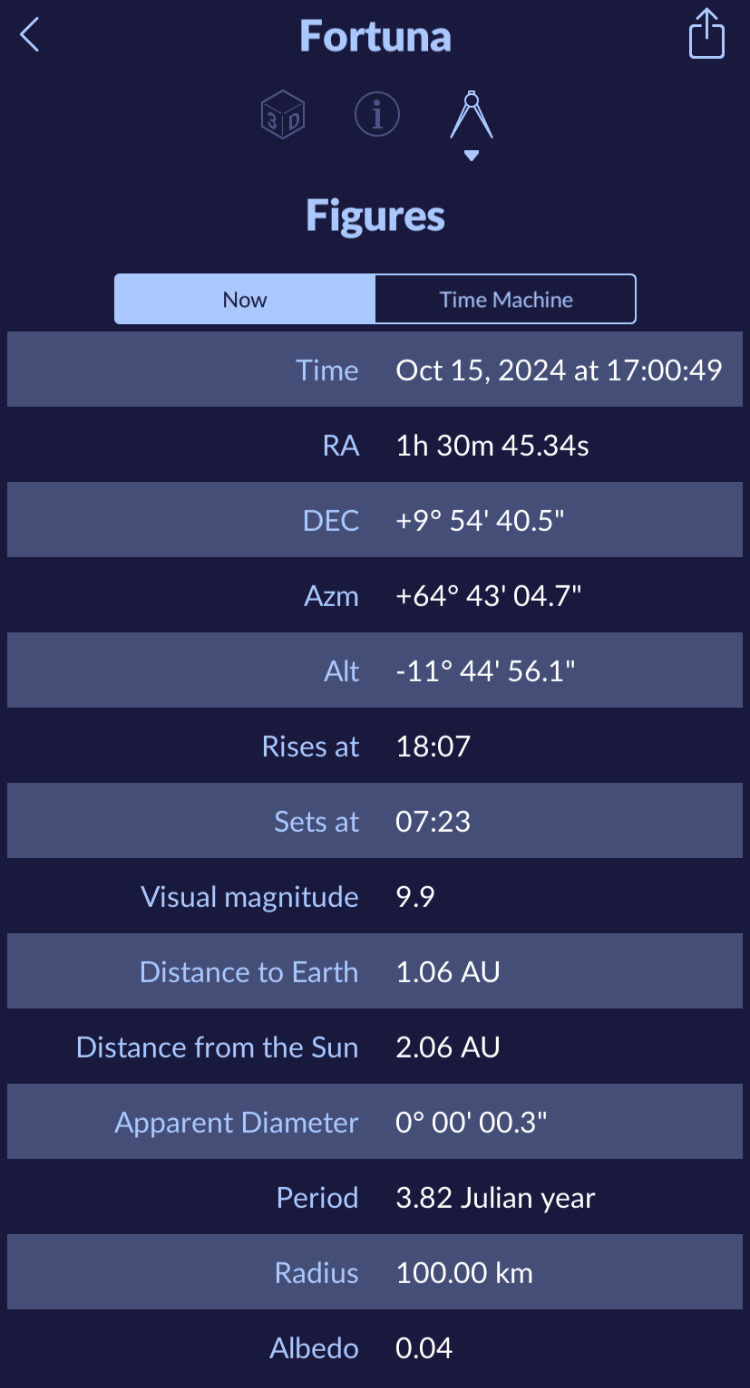This screenshot has width=750, height=1388.
Task: Select the Now segment
Action: point(245,299)
